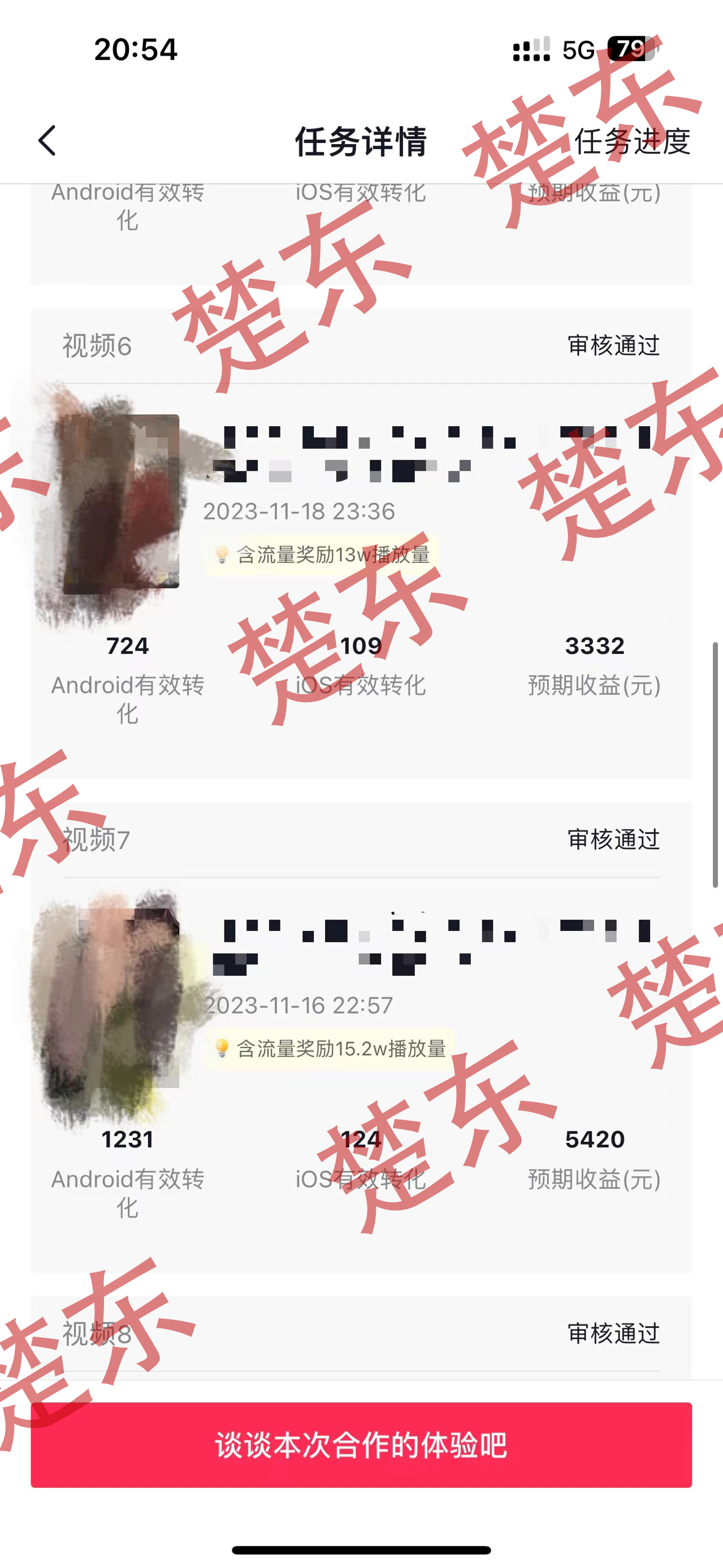Screen dimensions: 723x1568
Task: Go back from task details
Action: 47,141
